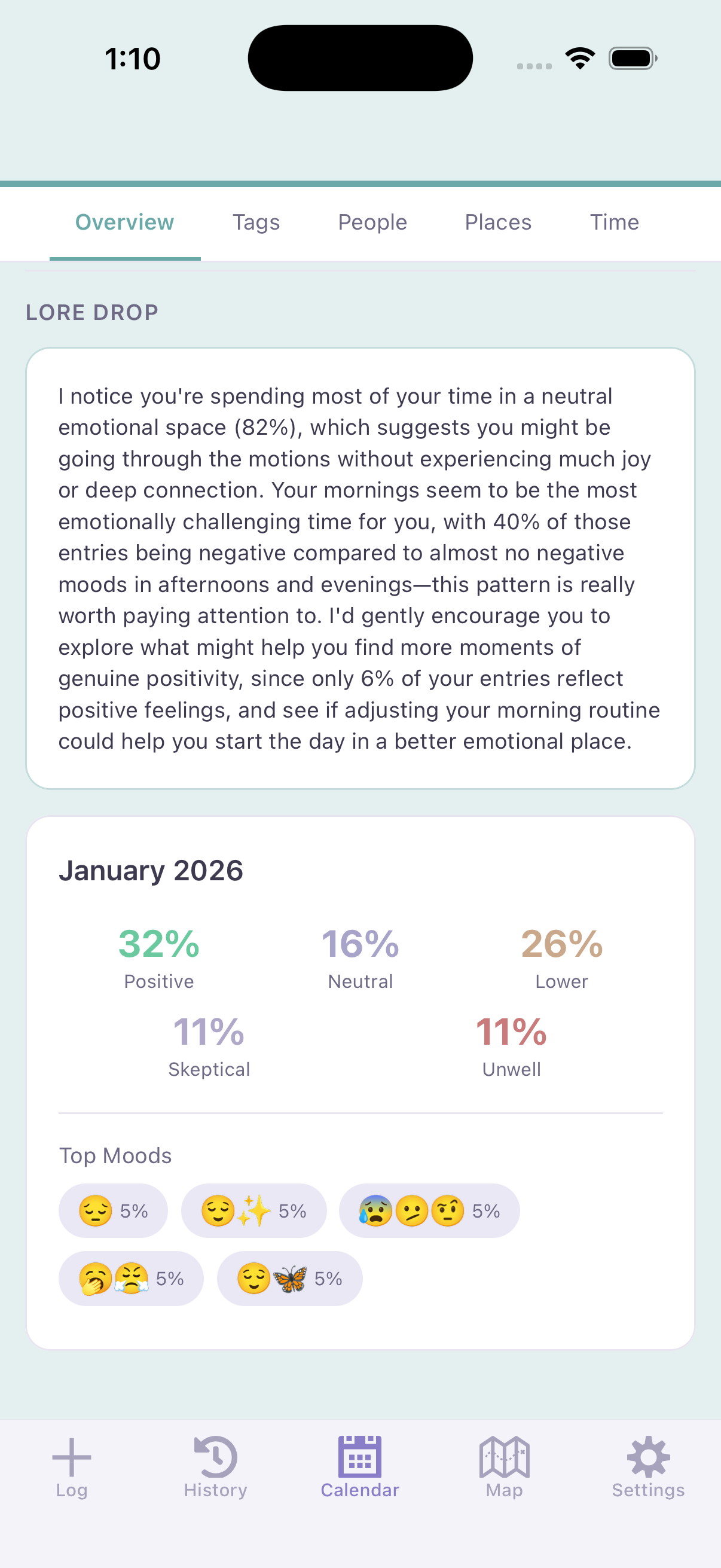This screenshot has height=1568, width=721.
Task: Select the butterfly mood chip
Action: pyautogui.click(x=289, y=1279)
